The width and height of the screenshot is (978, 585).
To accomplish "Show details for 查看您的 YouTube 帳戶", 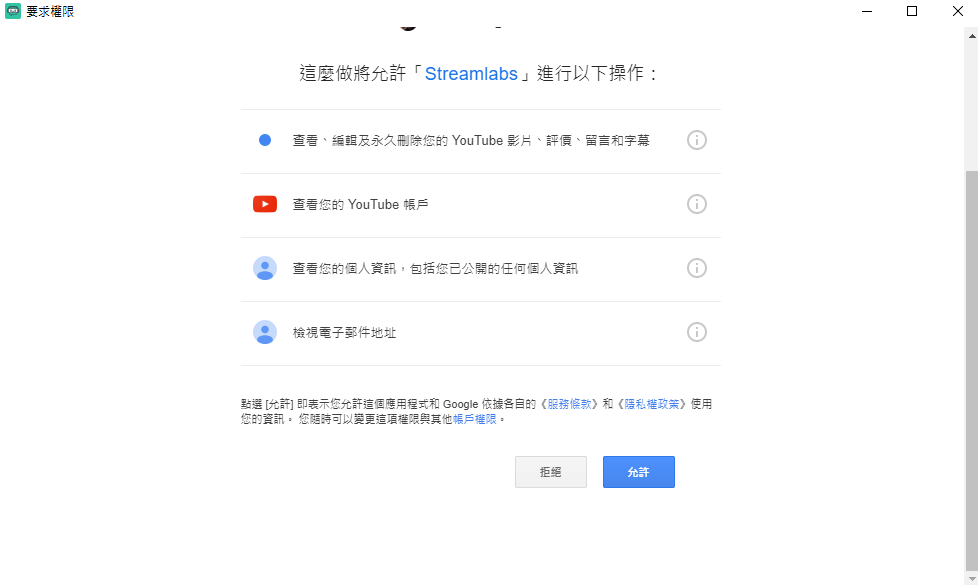I will point(697,204).
